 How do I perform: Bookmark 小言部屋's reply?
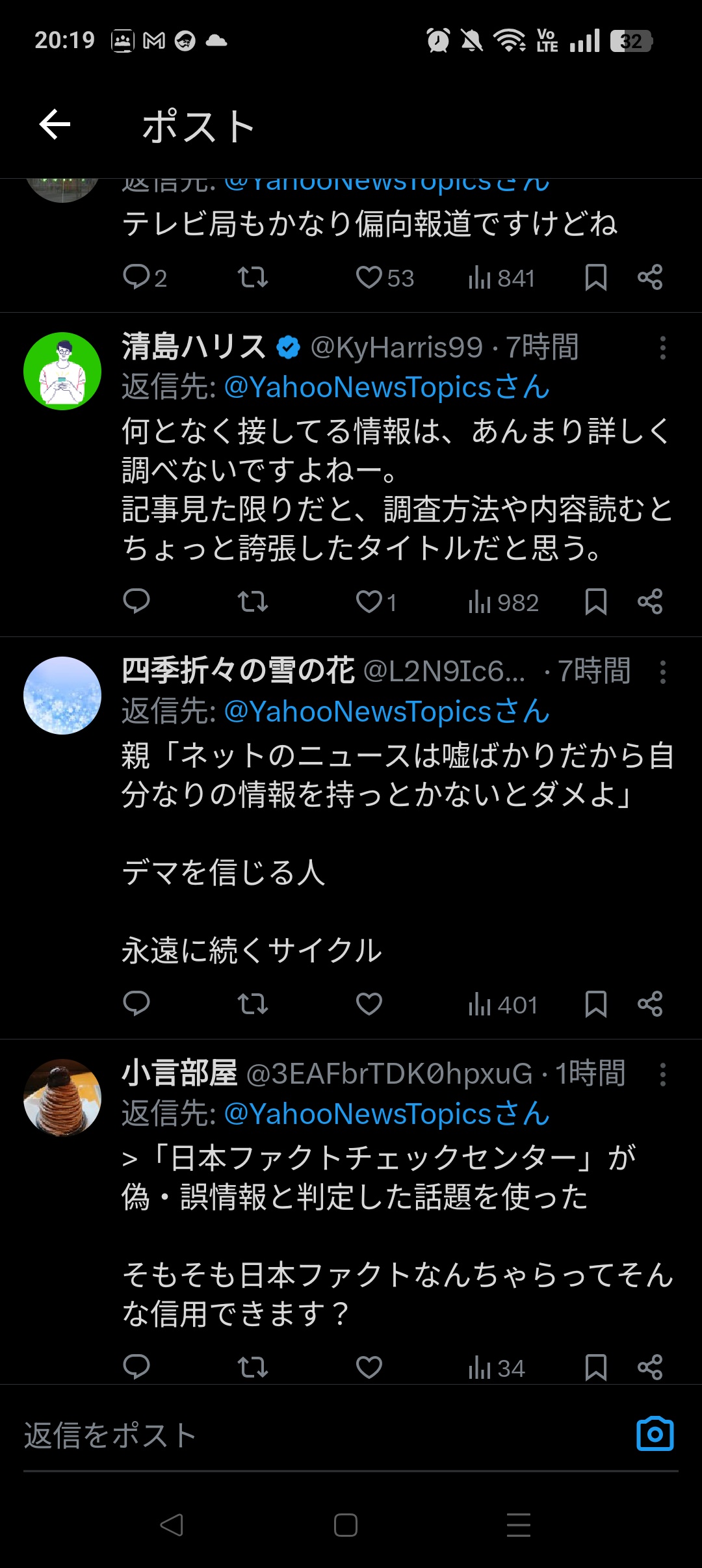(595, 1367)
